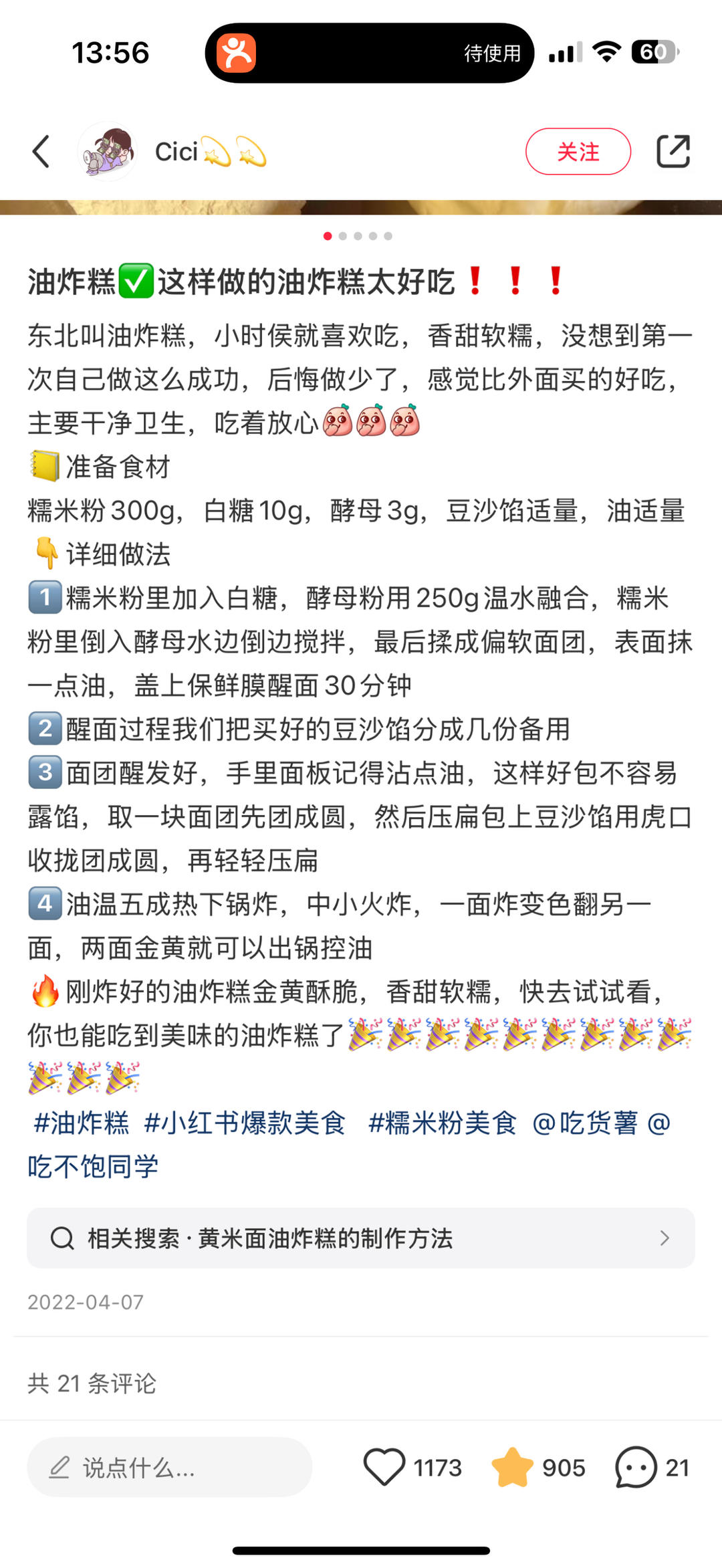Open Cici's profile avatar
Image resolution: width=722 pixels, height=1568 pixels.
[x=108, y=152]
